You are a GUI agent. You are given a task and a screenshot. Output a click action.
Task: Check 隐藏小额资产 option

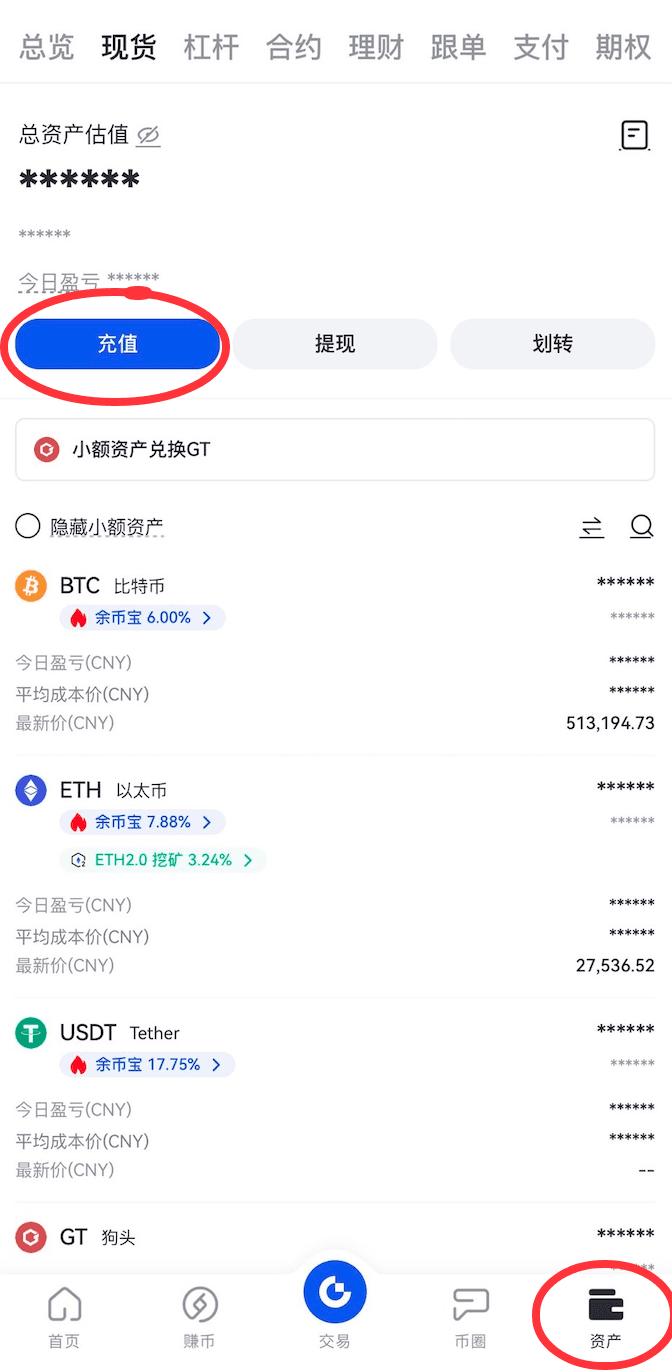pos(28,526)
